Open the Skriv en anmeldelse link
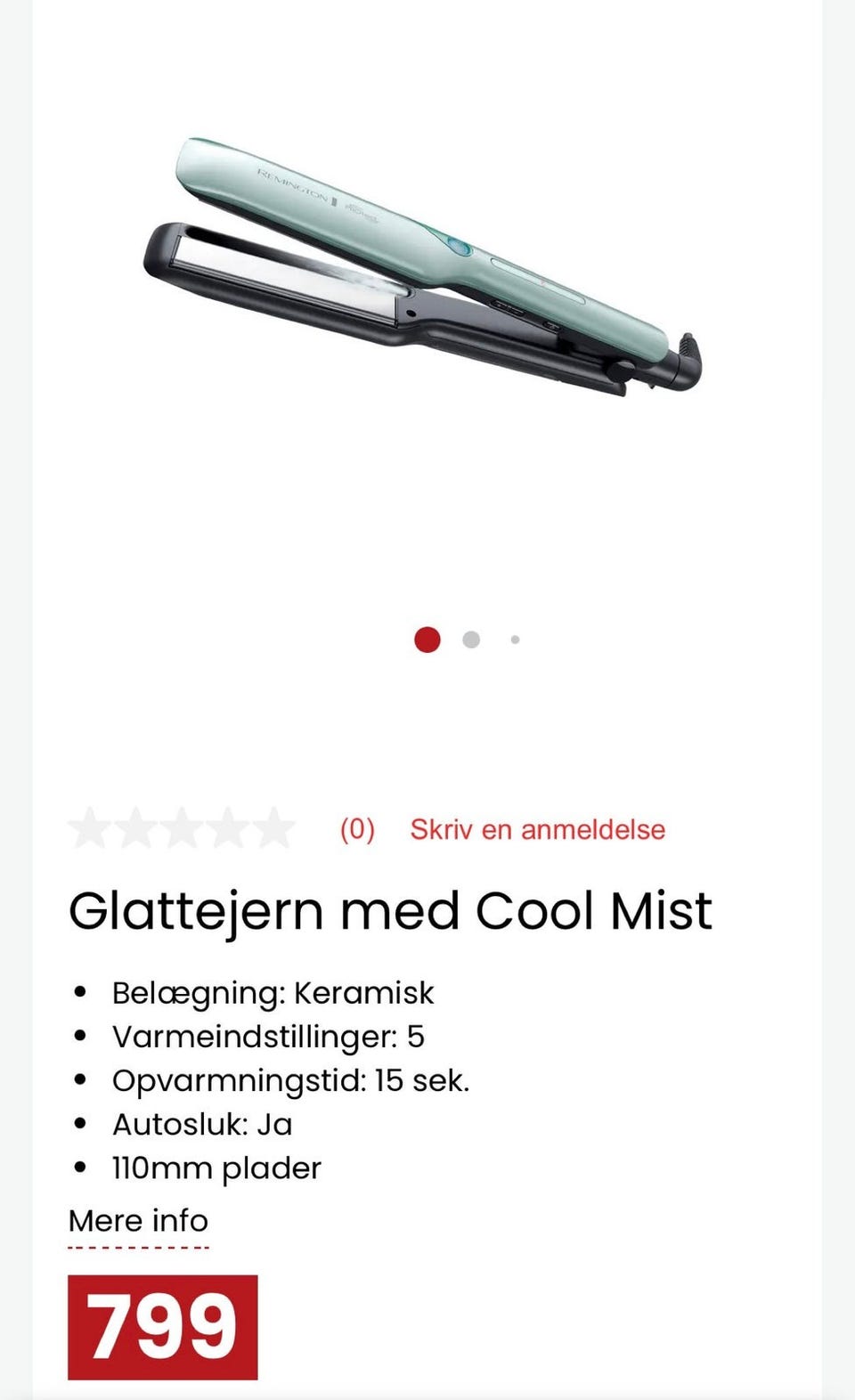This screenshot has width=855, height=1400. coord(536,829)
